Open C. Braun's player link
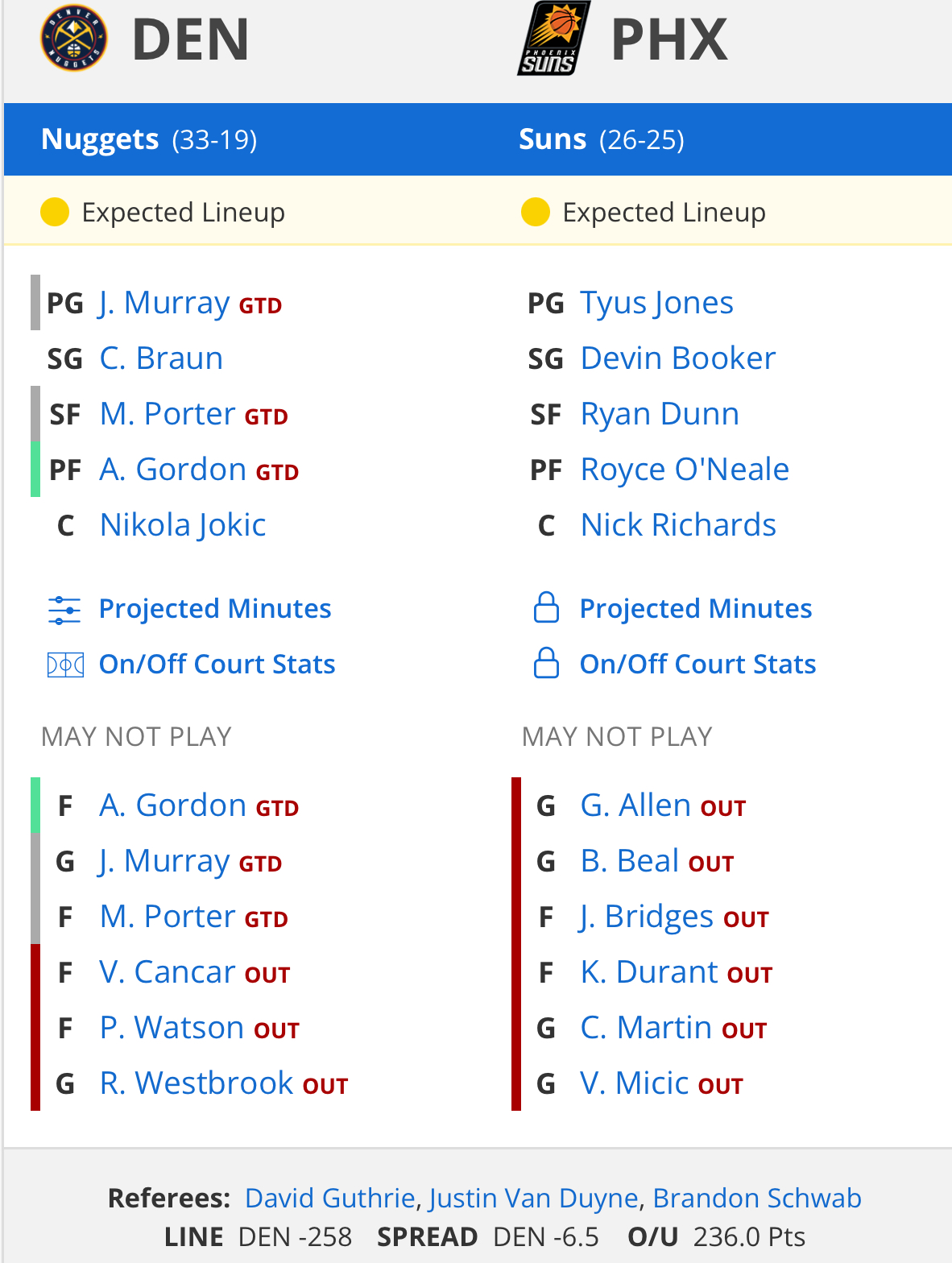The image size is (952, 1263). [161, 358]
